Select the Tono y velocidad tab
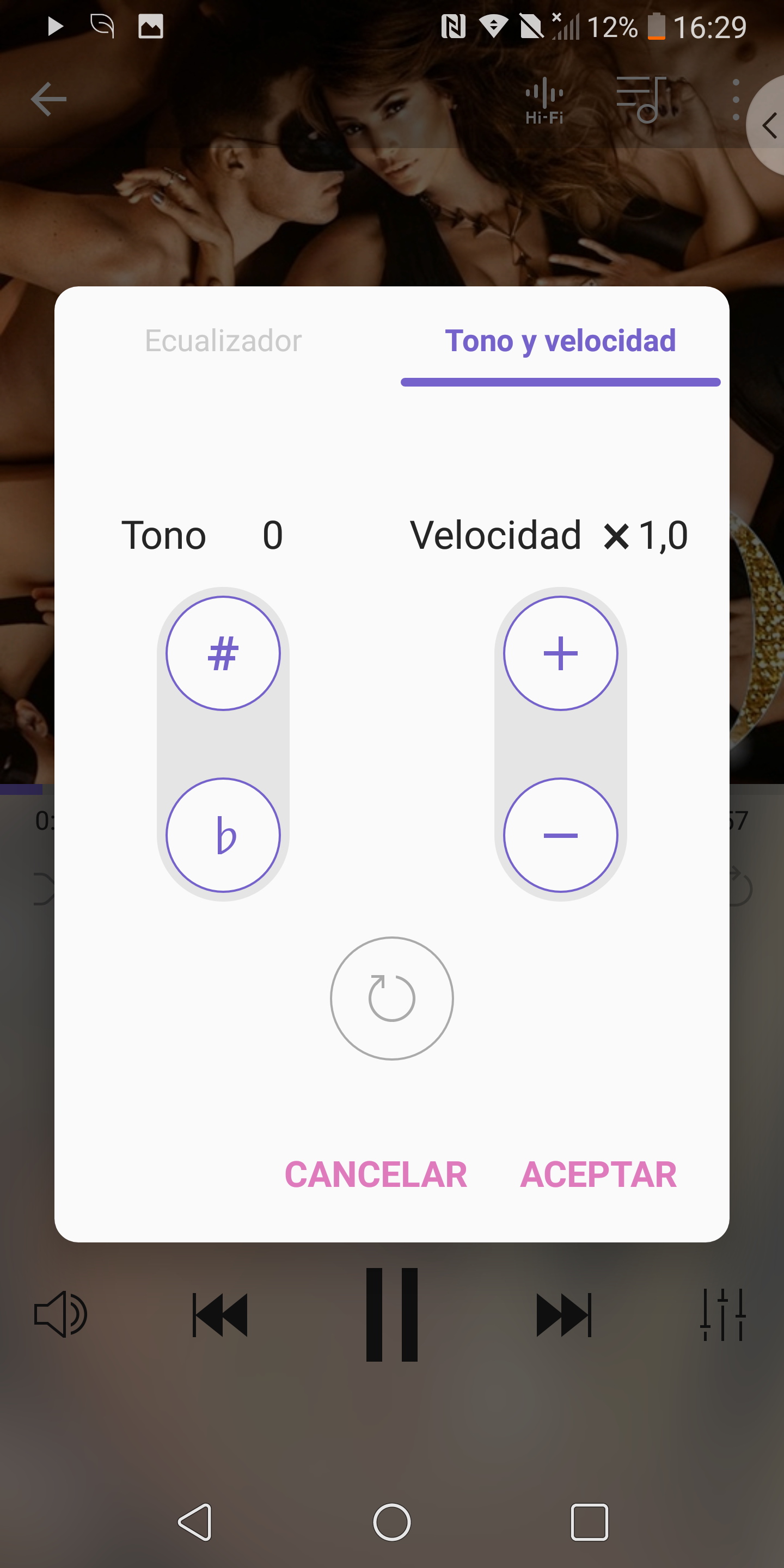Screen dimensions: 784x1568 point(560,341)
